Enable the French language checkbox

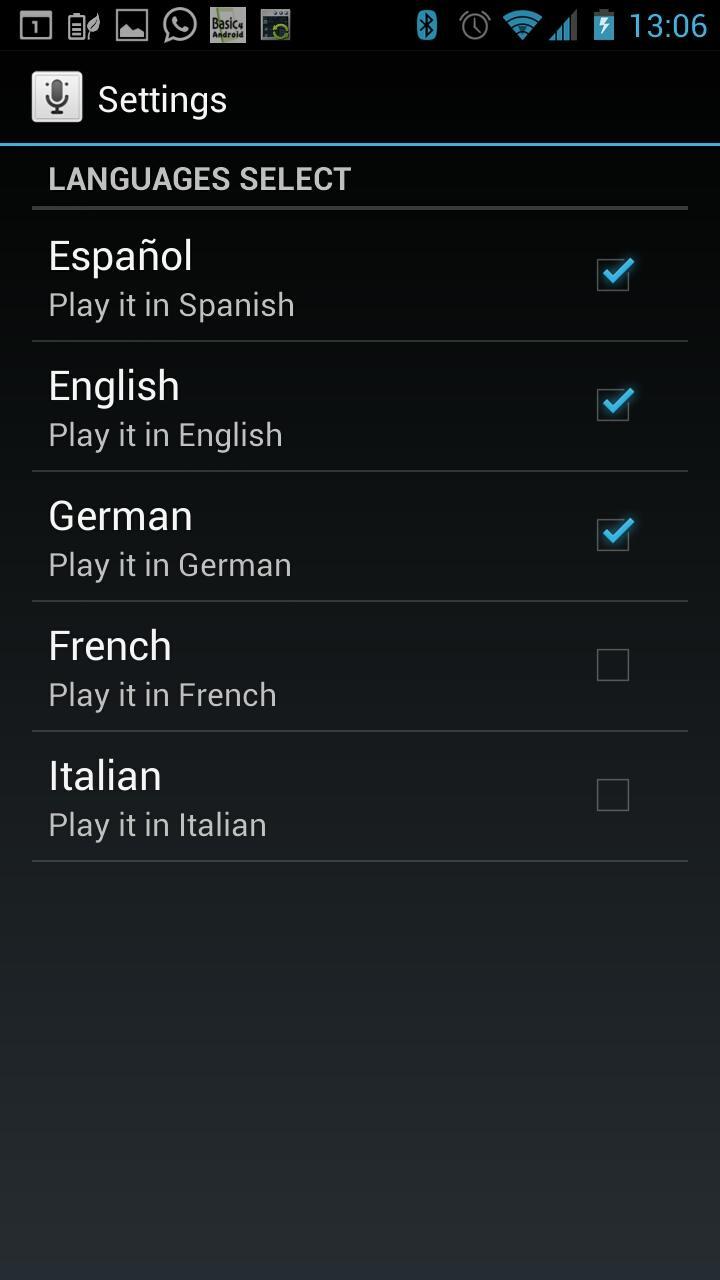(x=613, y=665)
